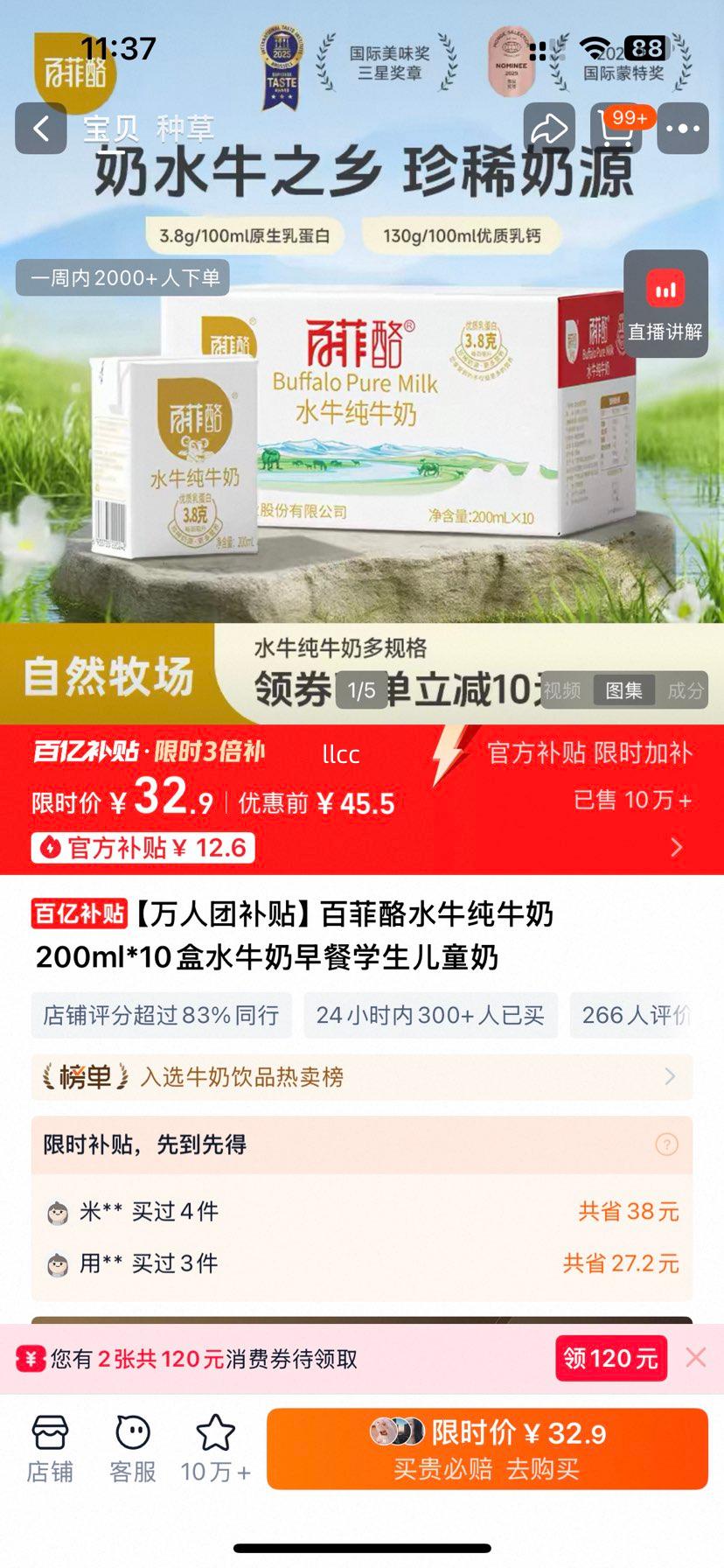Dismiss the coupon banner with the X
Image resolution: width=724 pixels, height=1568 pixels.
(x=695, y=1358)
